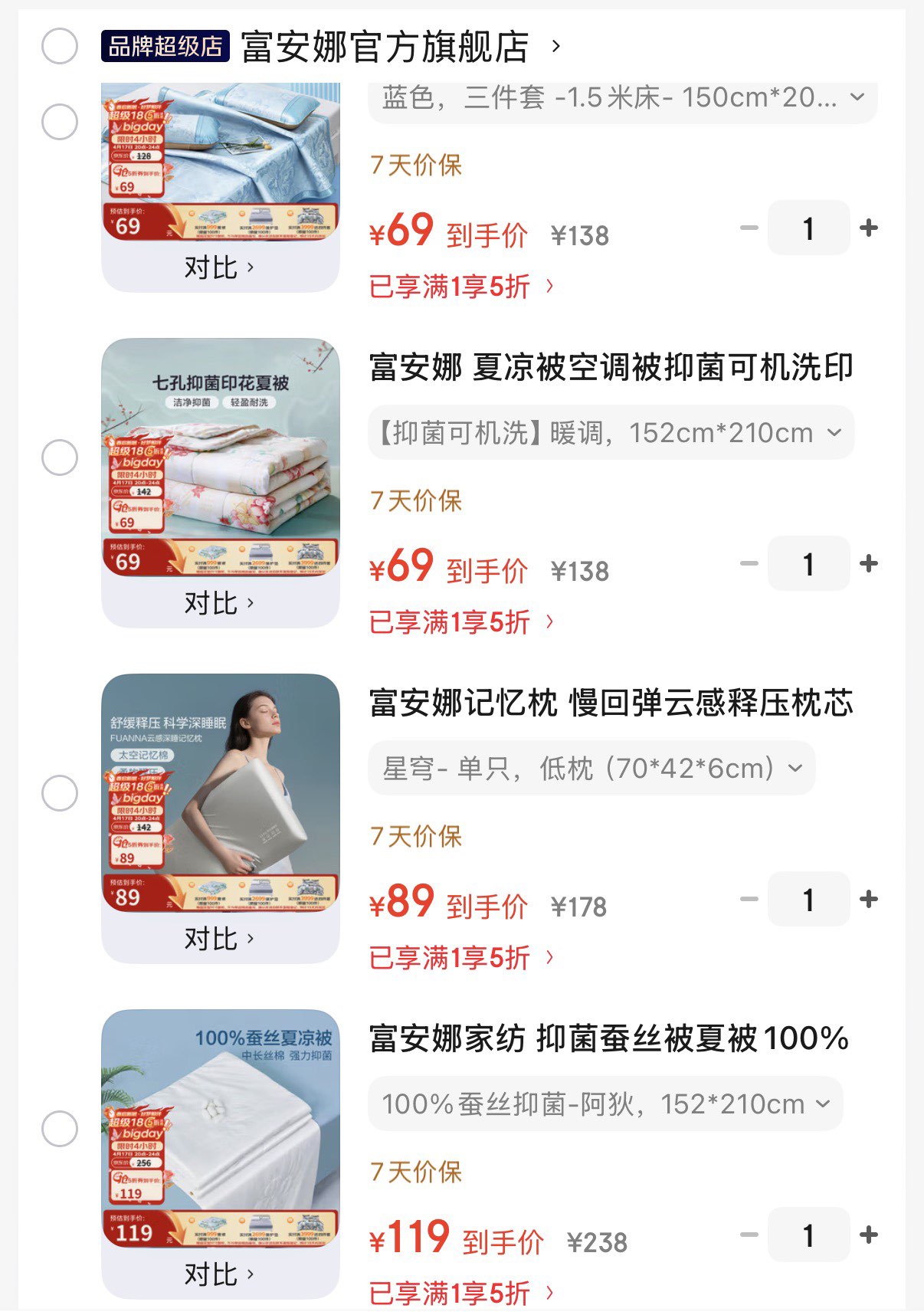Open the 富安娜家纺 抑菌蚕丝被 product page
This screenshot has height=1315, width=924.
coord(608,1038)
